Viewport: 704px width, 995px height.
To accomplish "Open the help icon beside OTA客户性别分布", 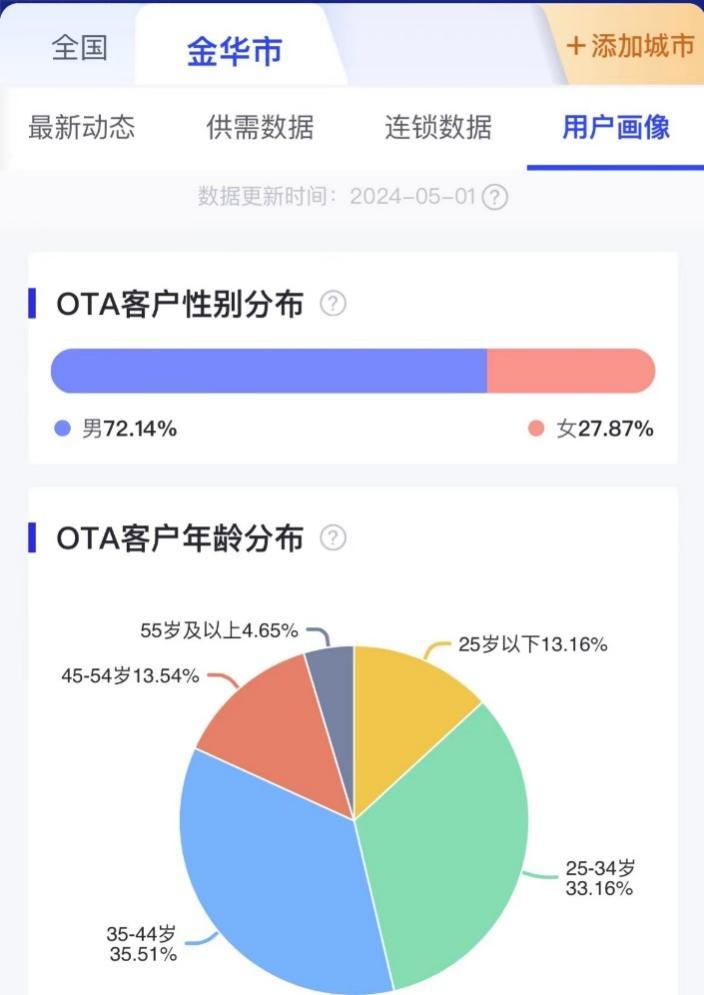I will click(333, 303).
